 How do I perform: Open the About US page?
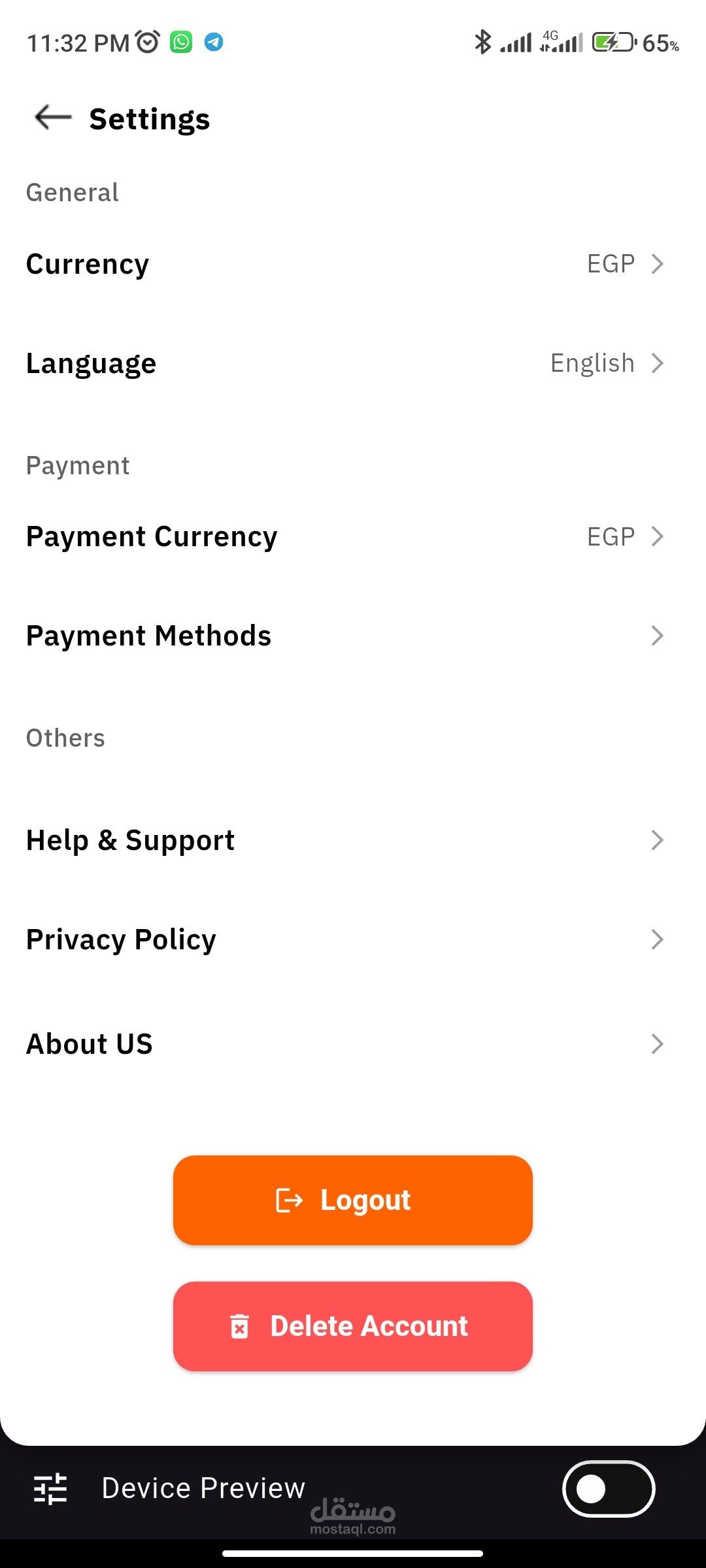[345, 1044]
